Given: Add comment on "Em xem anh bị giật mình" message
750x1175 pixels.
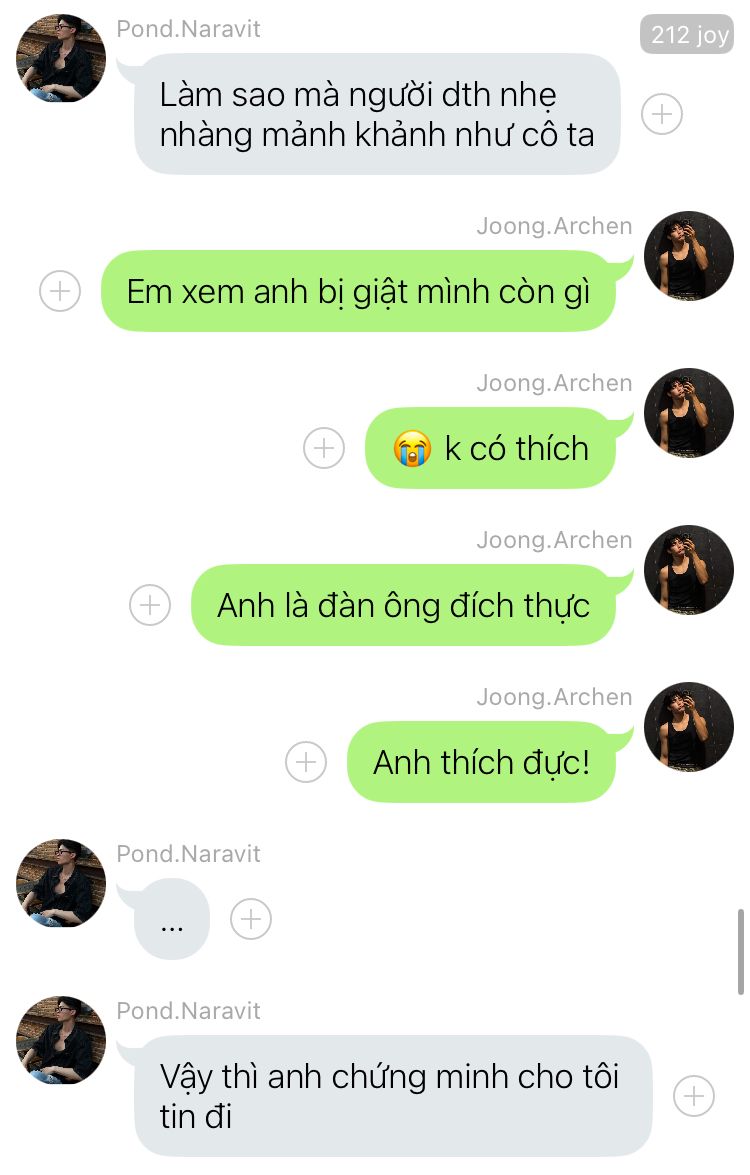Looking at the screenshot, I should [60, 291].
